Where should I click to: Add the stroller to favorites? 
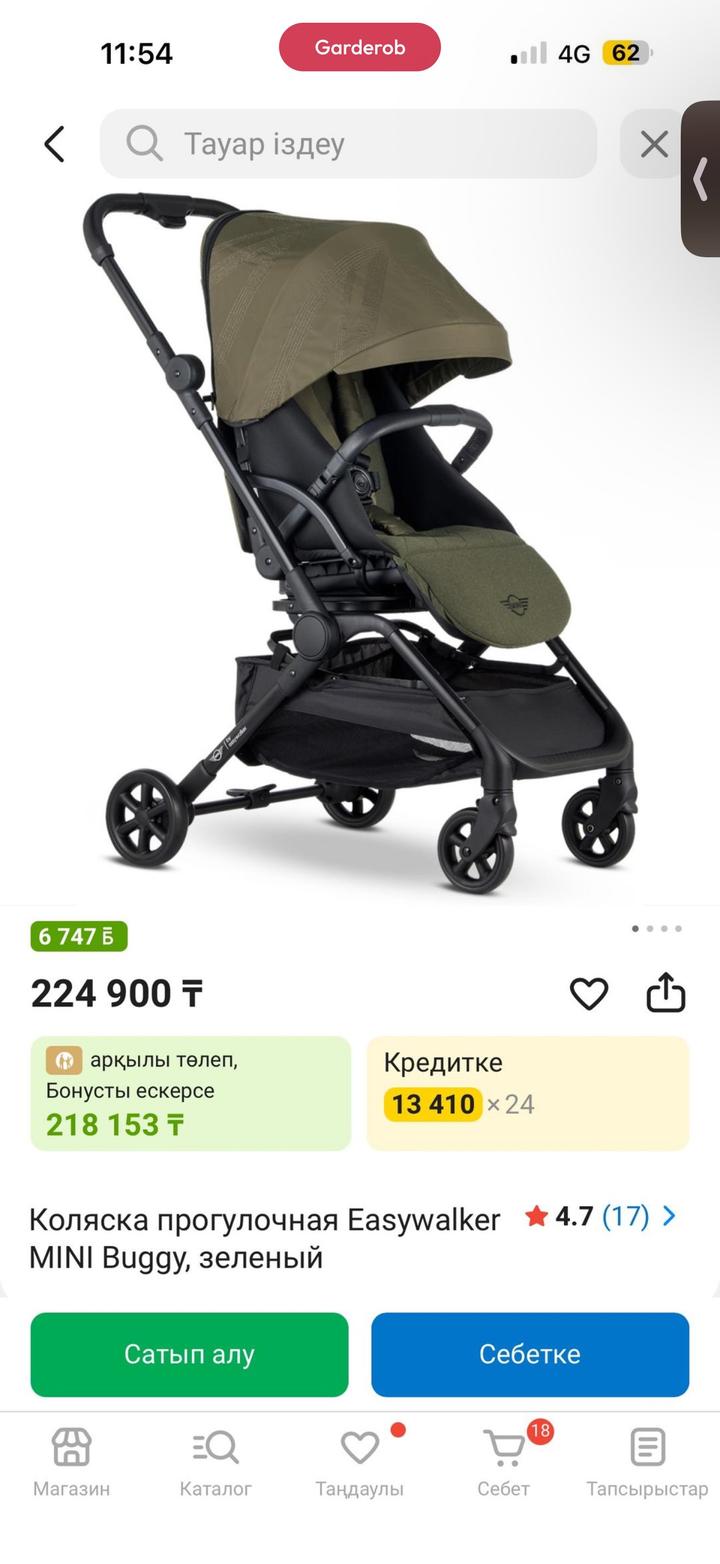point(589,994)
